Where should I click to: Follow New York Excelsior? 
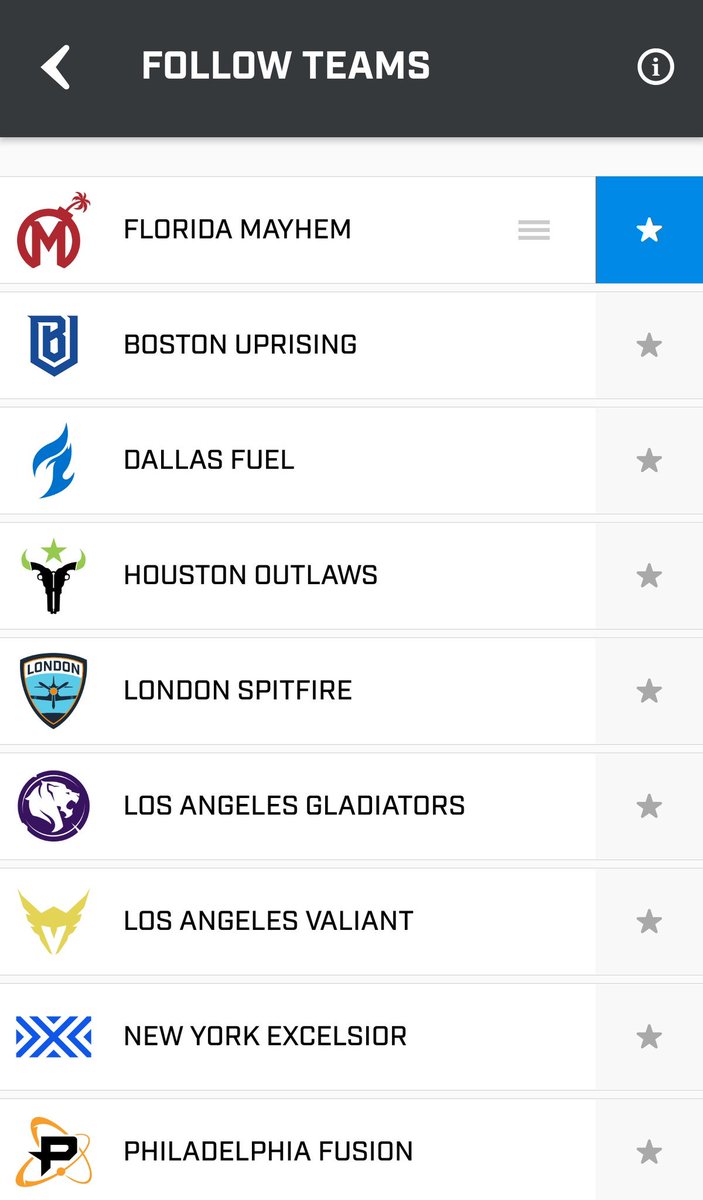click(649, 1035)
